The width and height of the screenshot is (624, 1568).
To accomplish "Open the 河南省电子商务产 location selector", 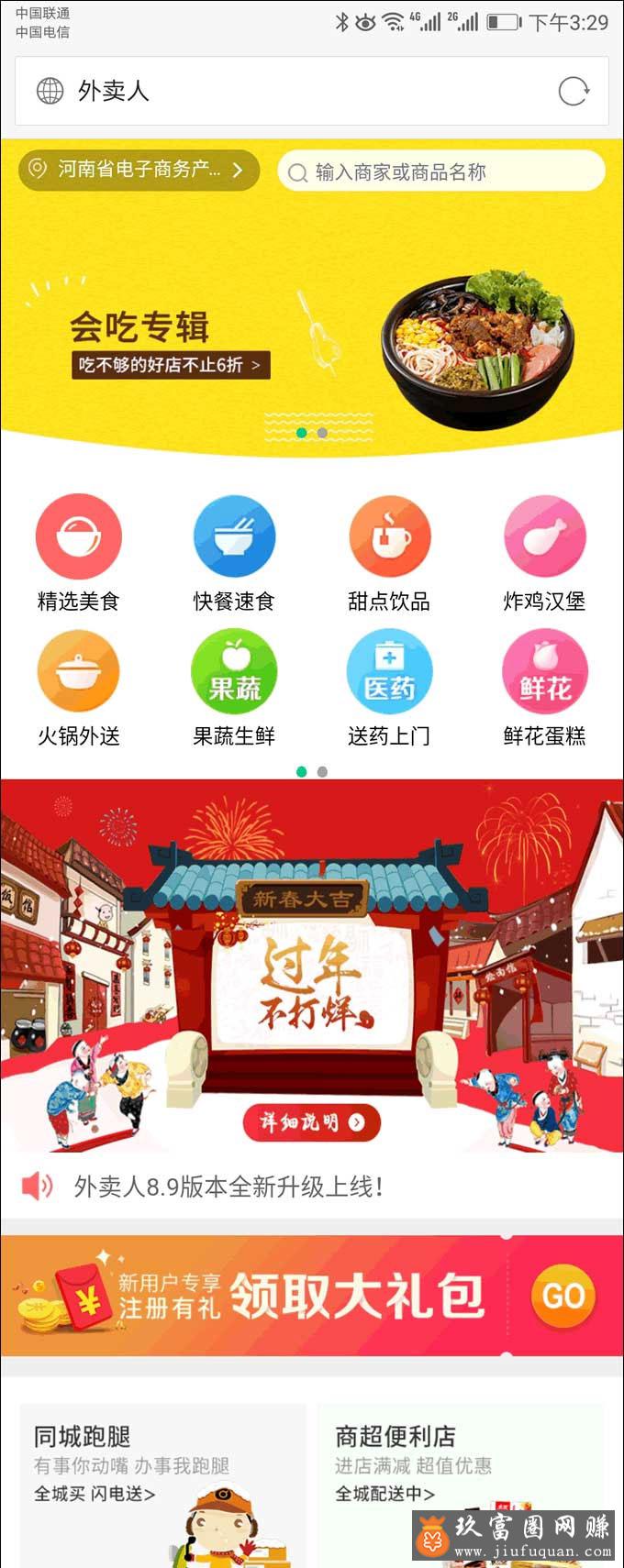I will (x=139, y=170).
